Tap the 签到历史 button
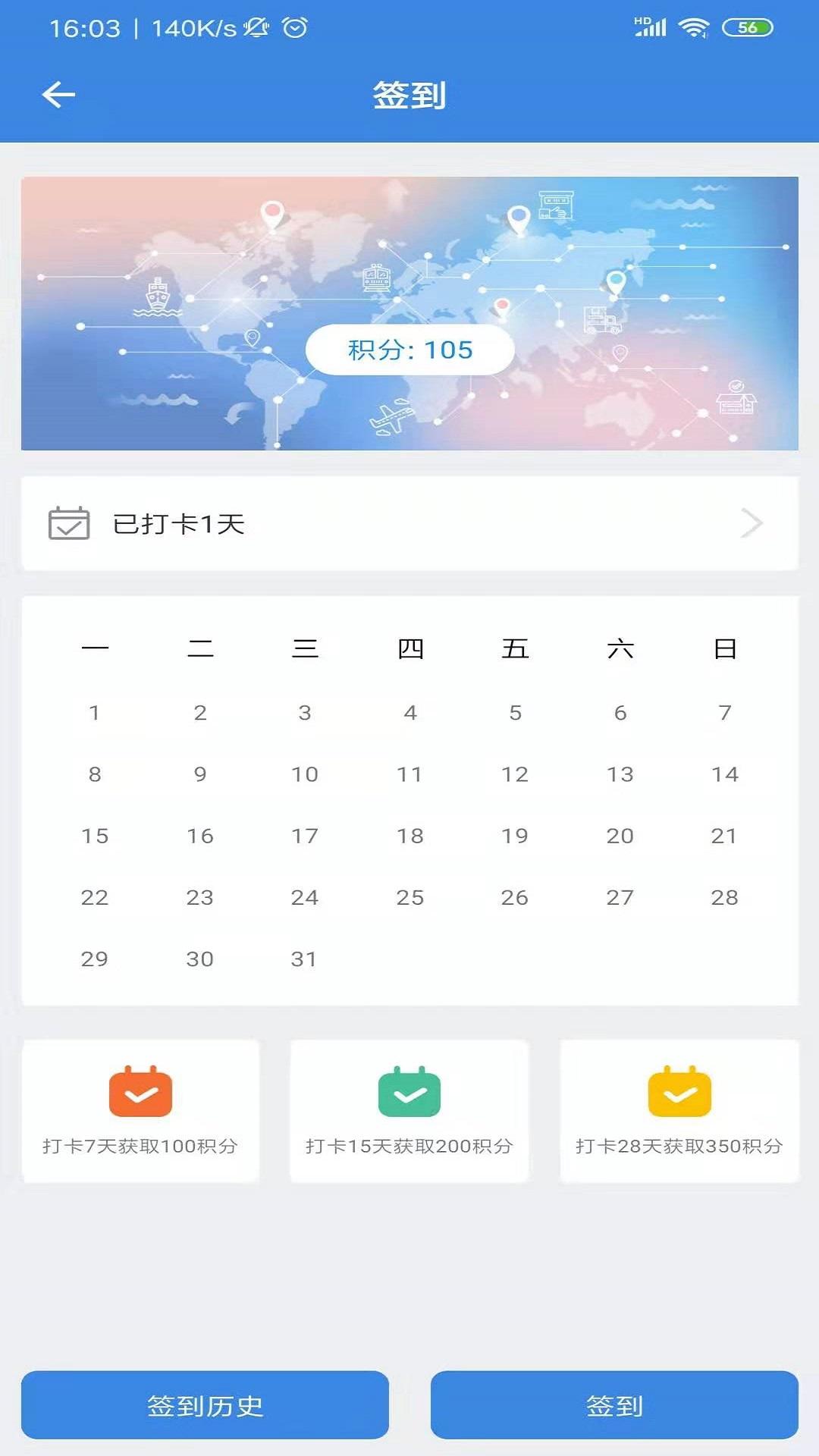 (x=205, y=1405)
